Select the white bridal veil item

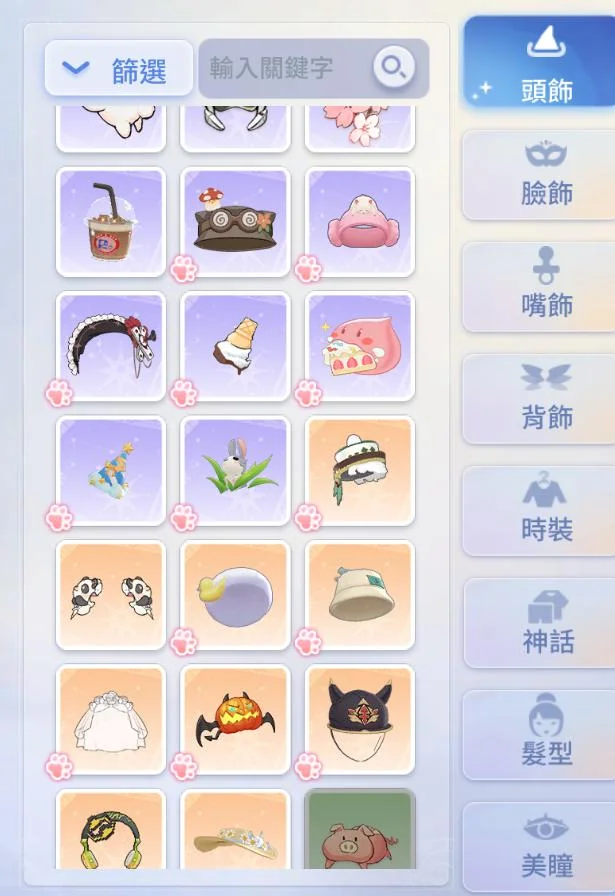(110, 720)
